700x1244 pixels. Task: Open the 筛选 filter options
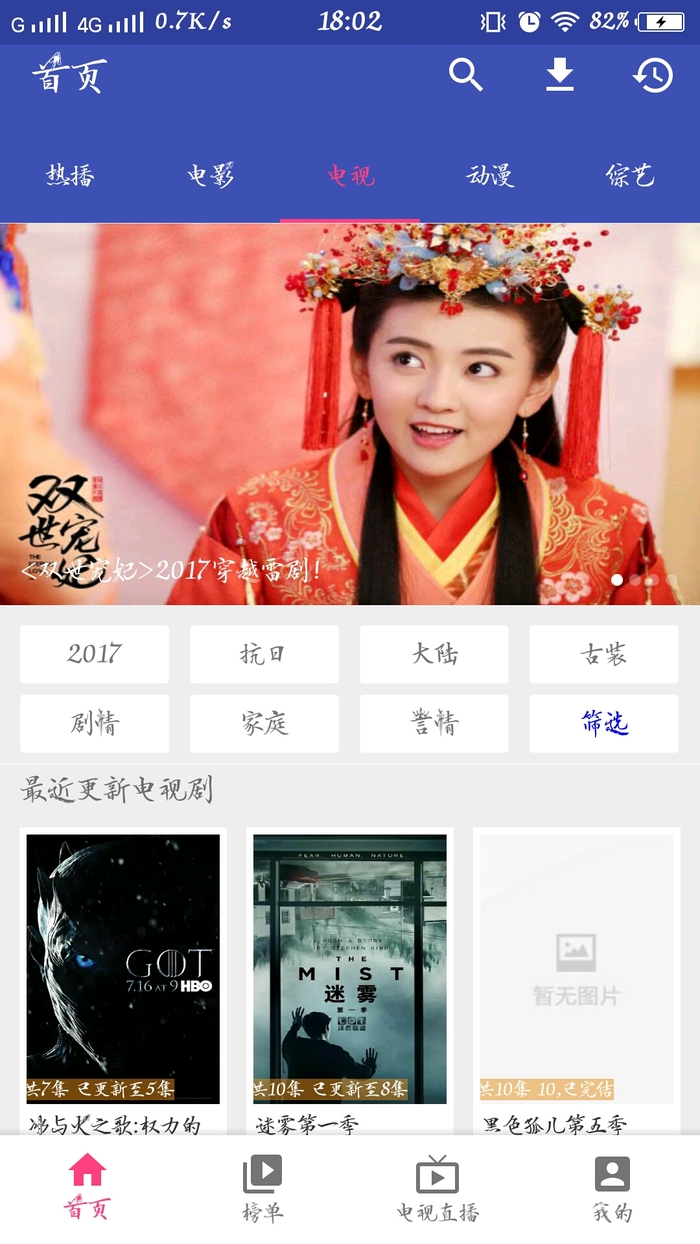pyautogui.click(x=604, y=723)
